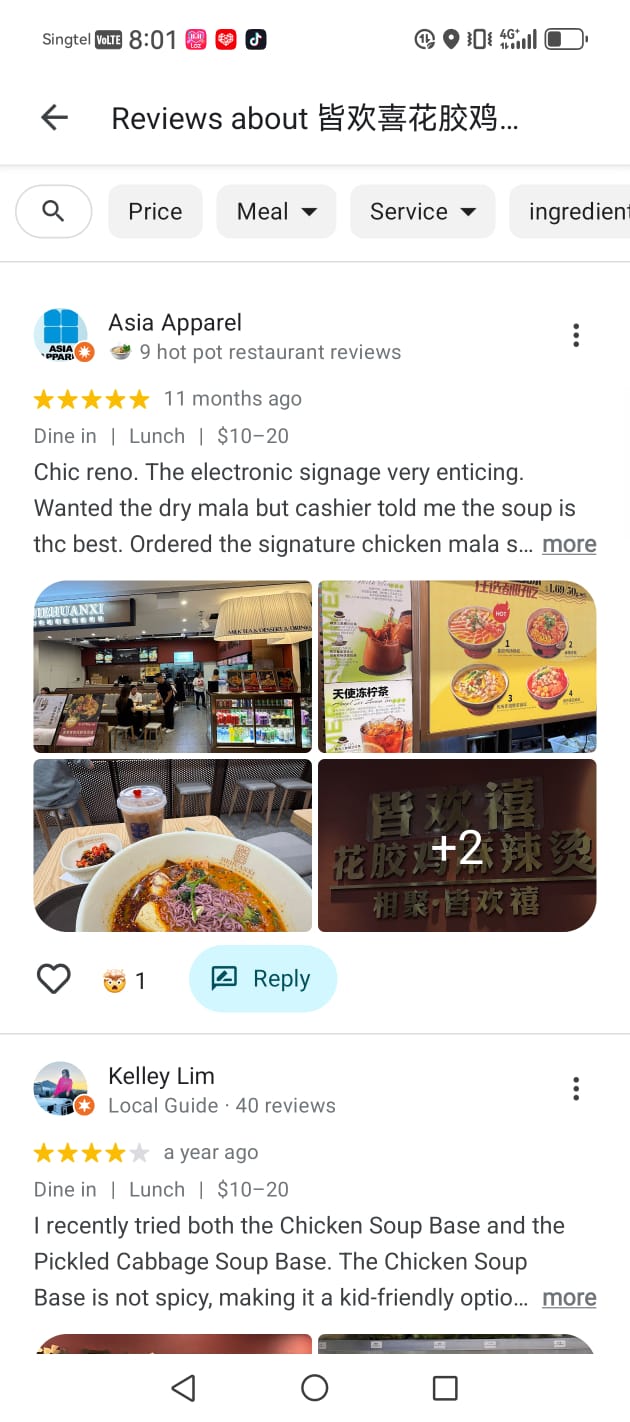Tap the system home button

click(x=315, y=1387)
